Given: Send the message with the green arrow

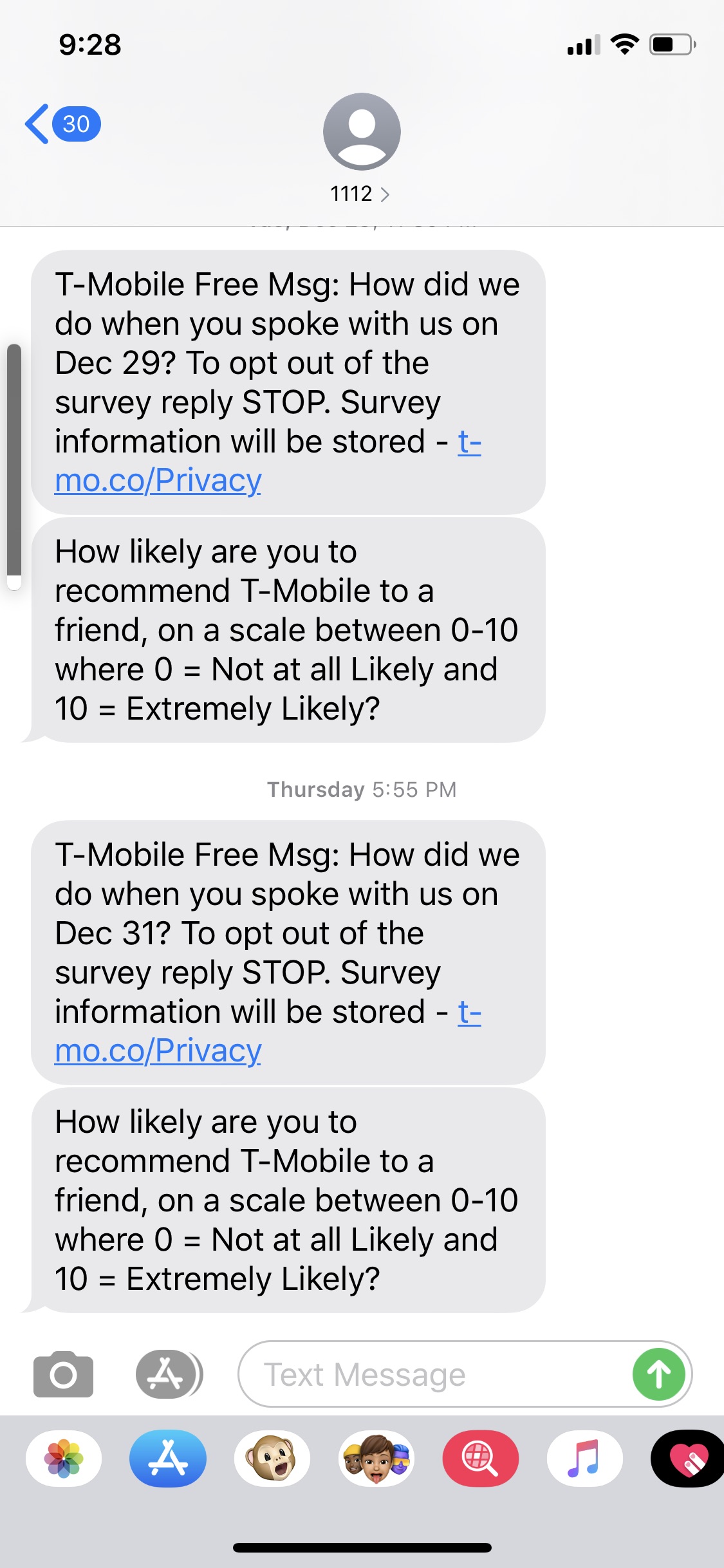Looking at the screenshot, I should pos(659,1374).
